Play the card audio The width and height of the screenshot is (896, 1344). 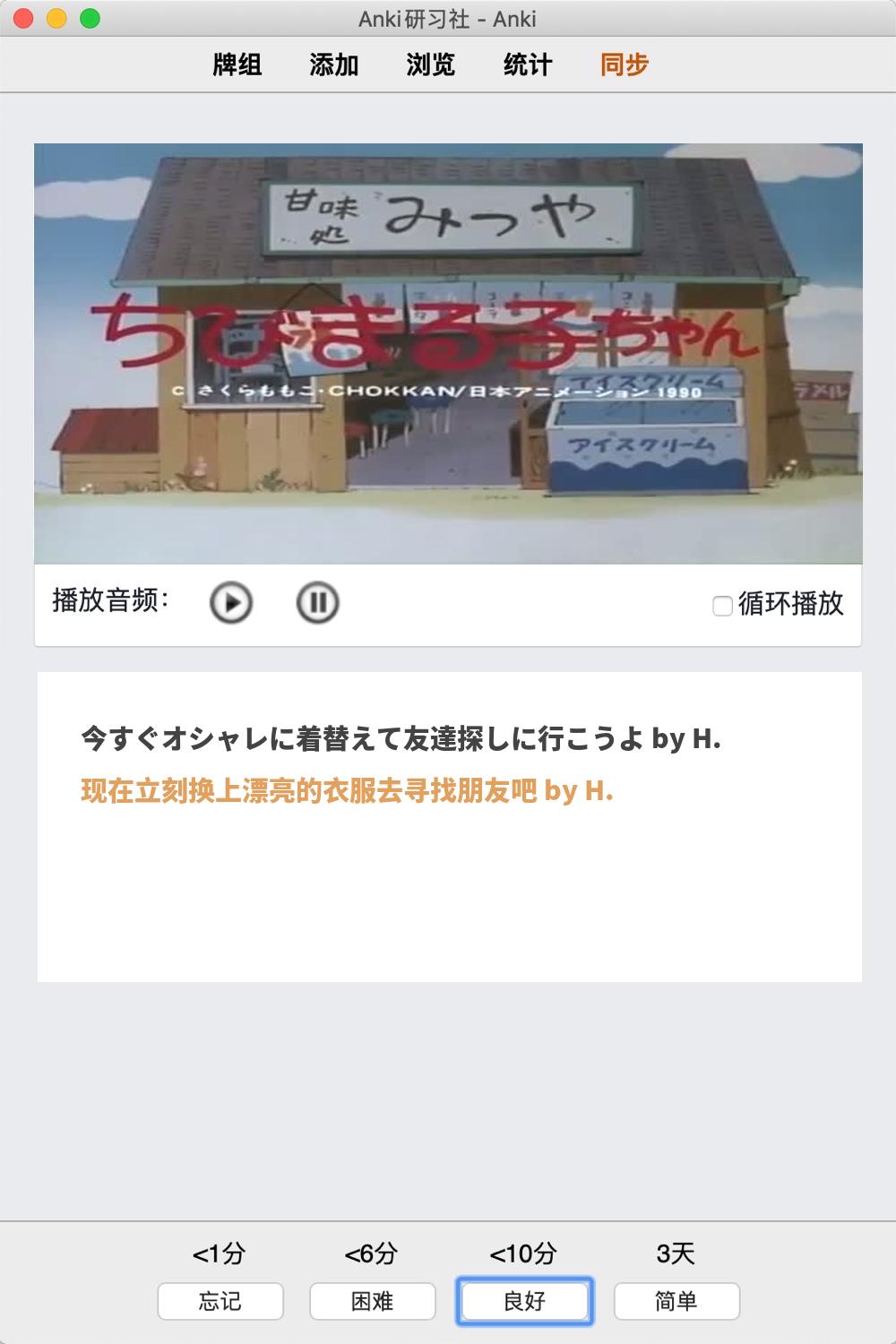[231, 602]
